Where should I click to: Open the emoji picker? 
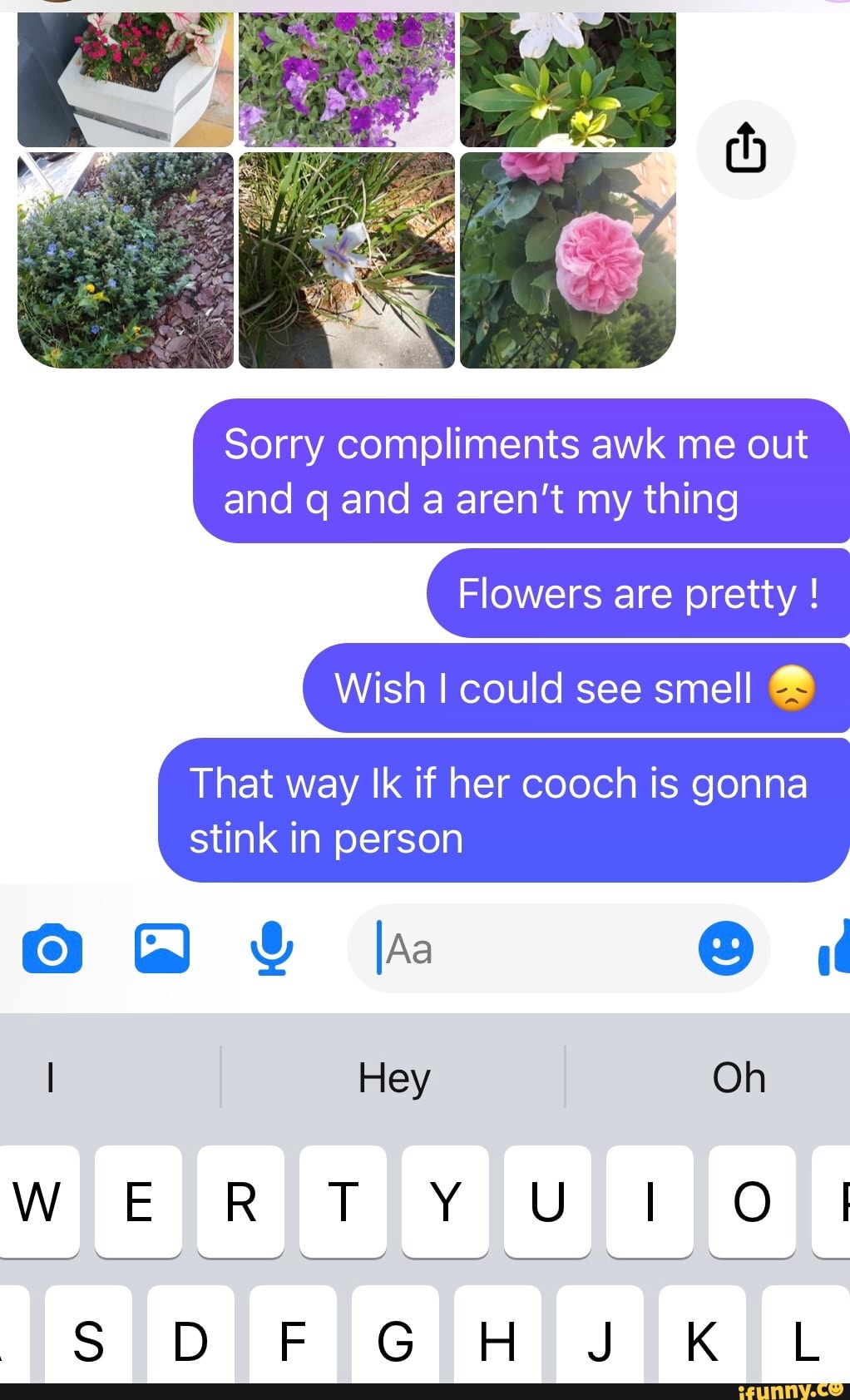tap(725, 948)
